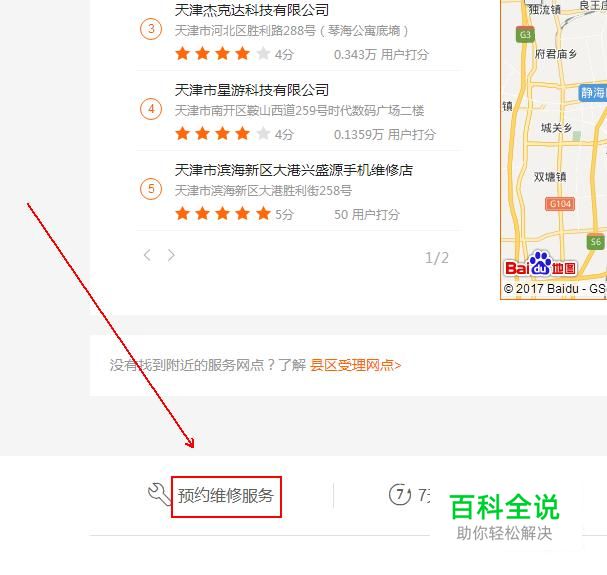This screenshot has height=575, width=607.
Task: Open the 县区受理网点 link
Action: 355,365
